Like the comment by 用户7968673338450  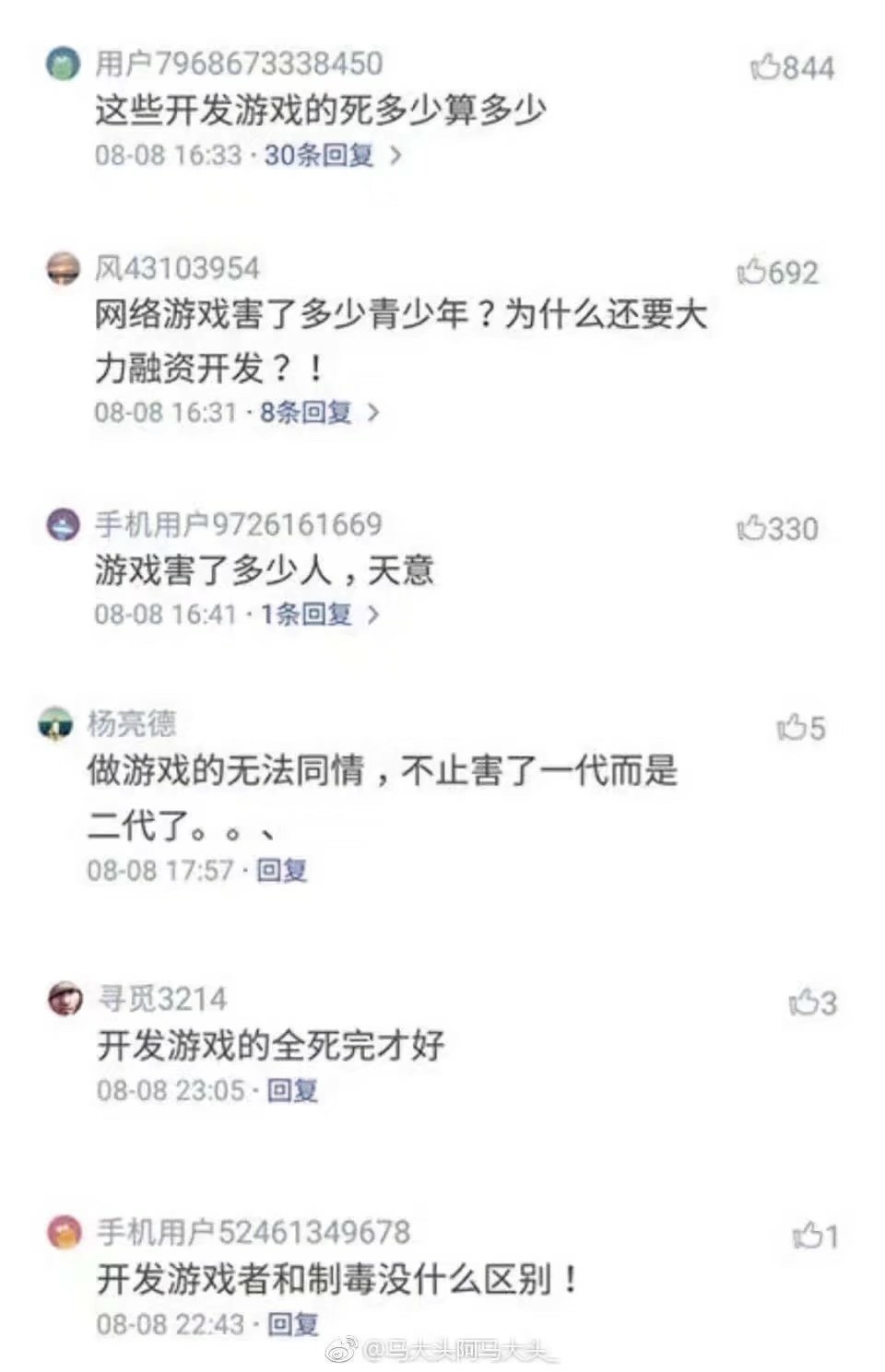(766, 67)
